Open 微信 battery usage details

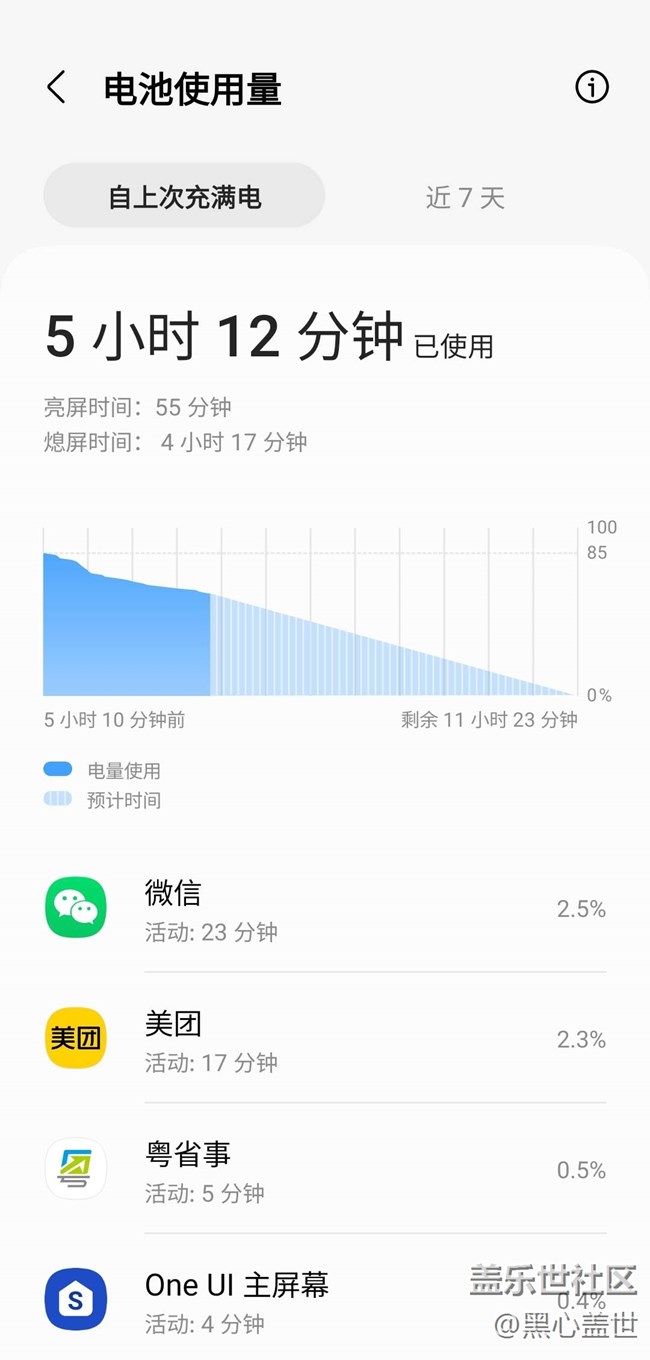click(325, 909)
